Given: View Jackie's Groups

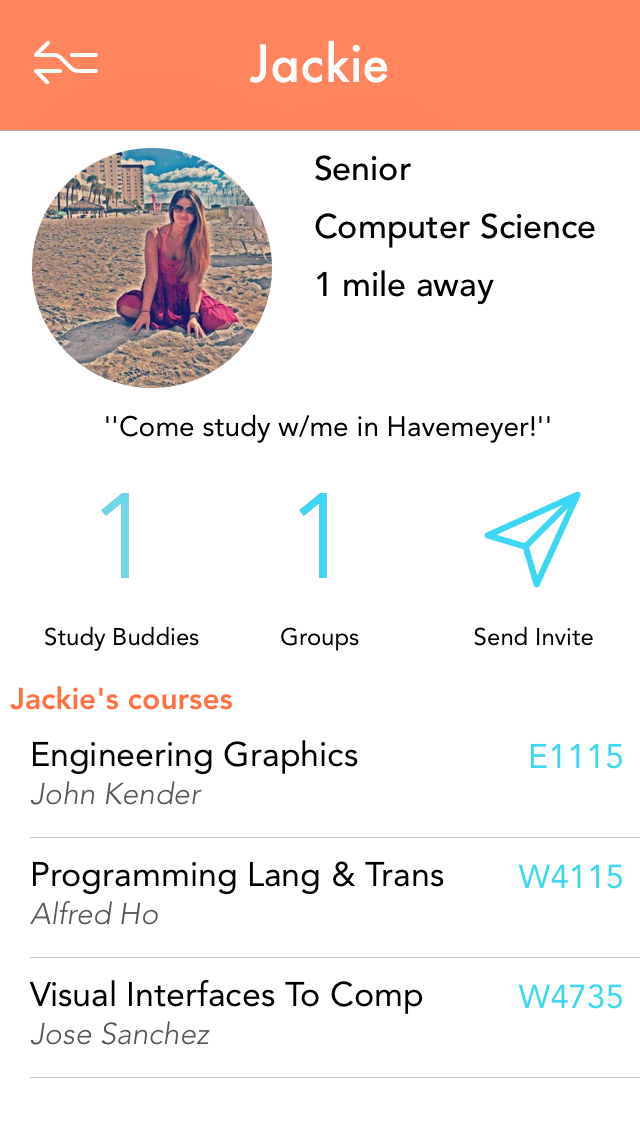Looking at the screenshot, I should coord(319,541).
